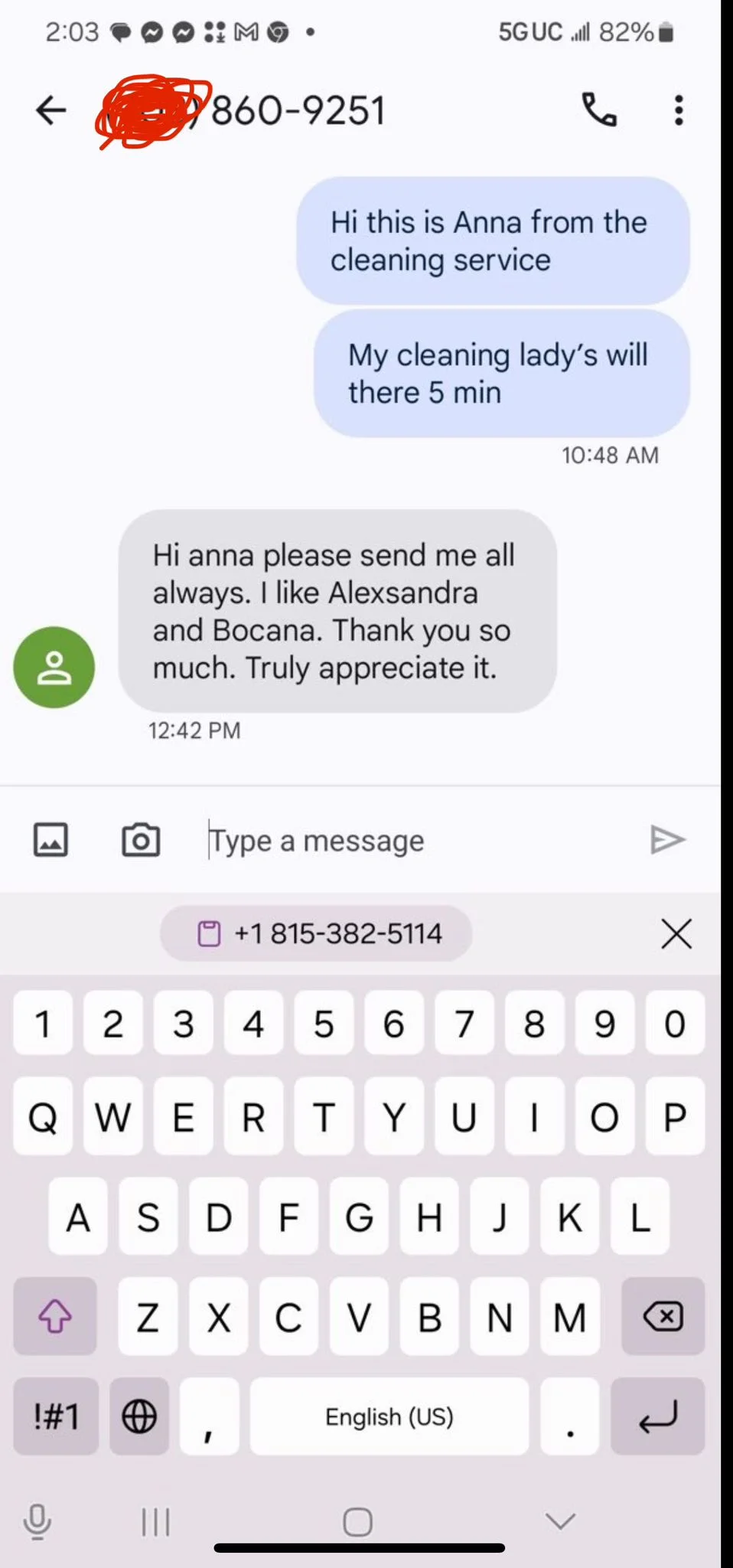Hit the backspace key

(663, 1317)
